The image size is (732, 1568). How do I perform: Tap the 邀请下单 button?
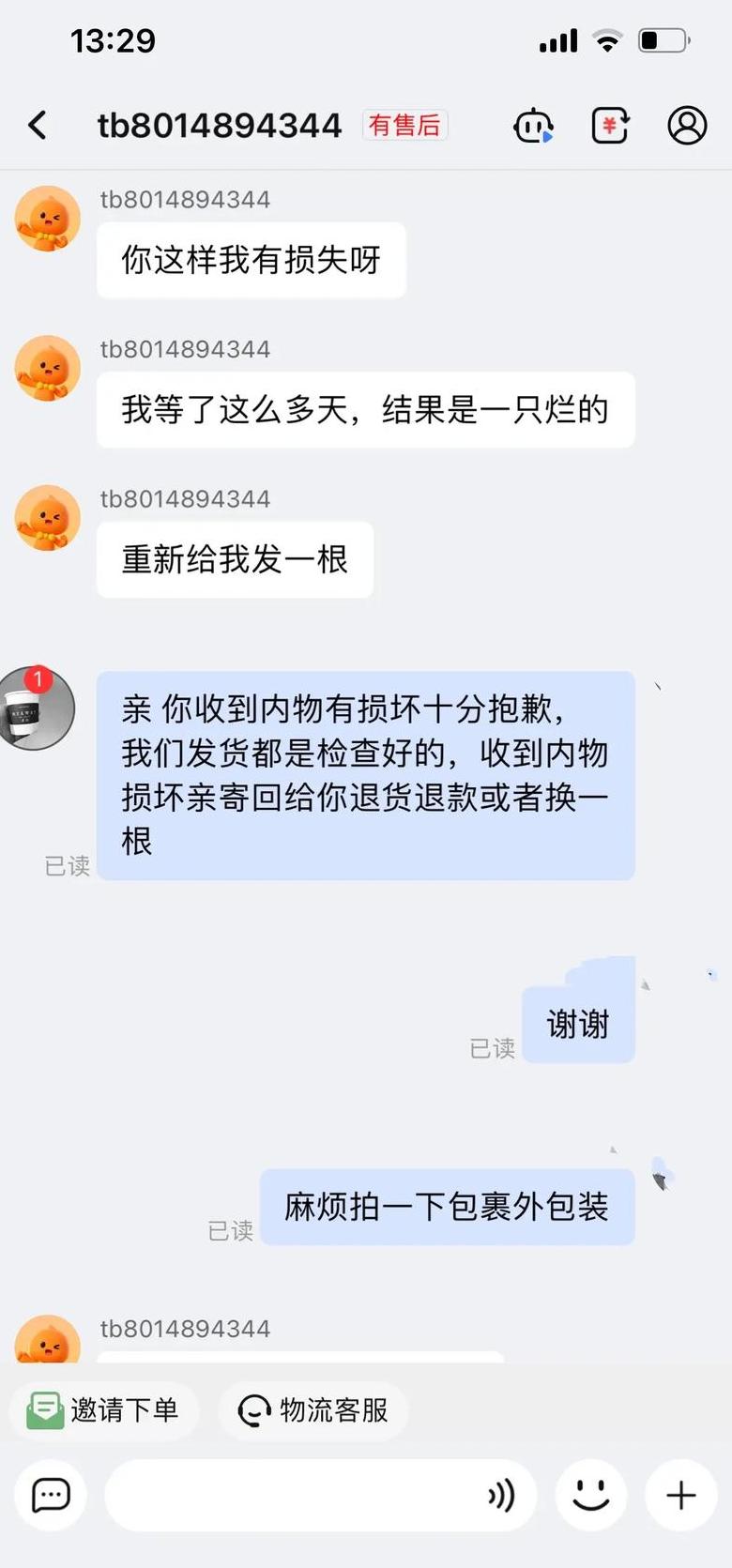click(104, 1410)
